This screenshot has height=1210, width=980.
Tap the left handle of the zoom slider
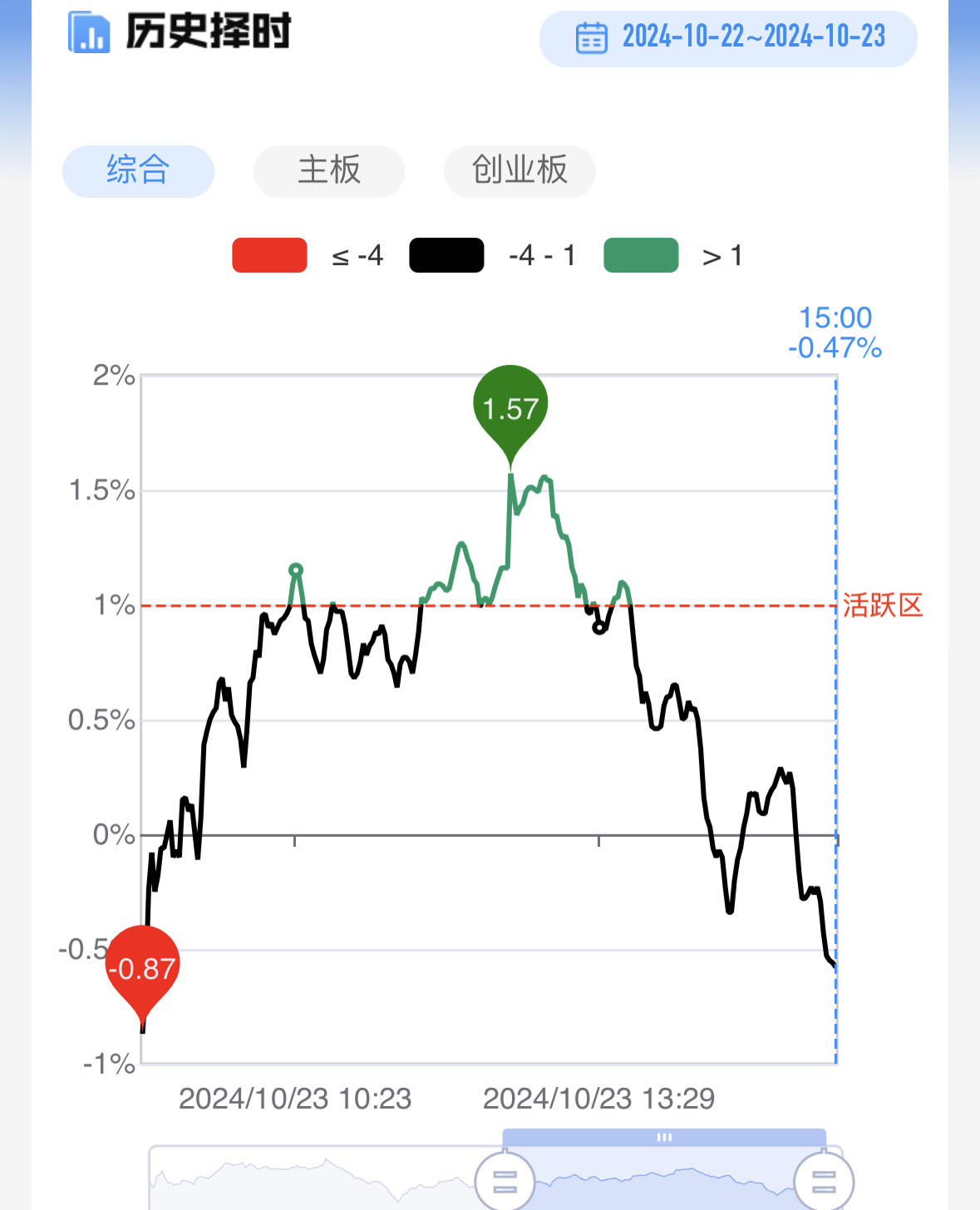505,1181
